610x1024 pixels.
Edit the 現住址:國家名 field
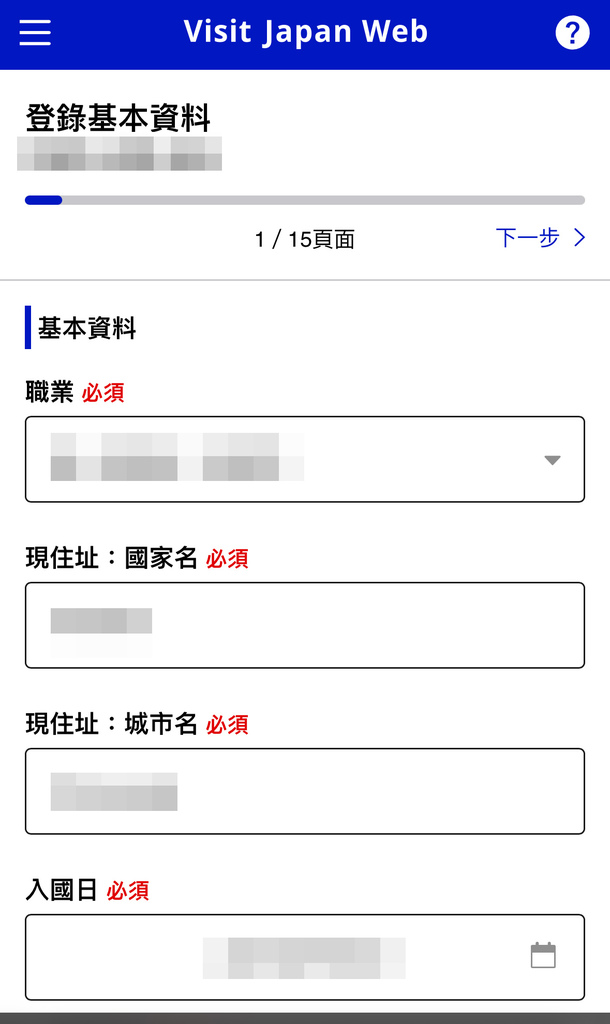(305, 625)
